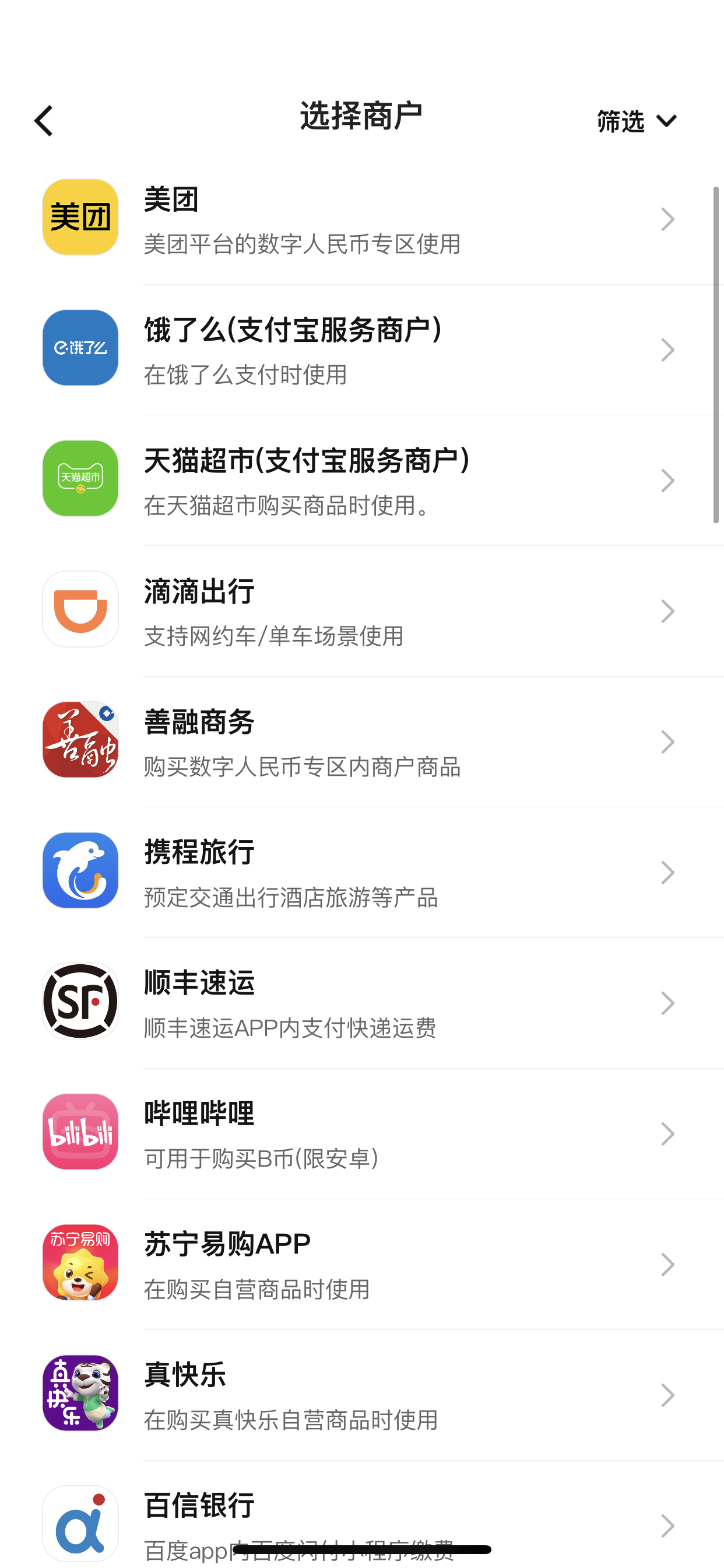Screen dimensions: 724x1568
Task: Expand the 哔哩哔哩 row chevron
Action: [x=667, y=1133]
